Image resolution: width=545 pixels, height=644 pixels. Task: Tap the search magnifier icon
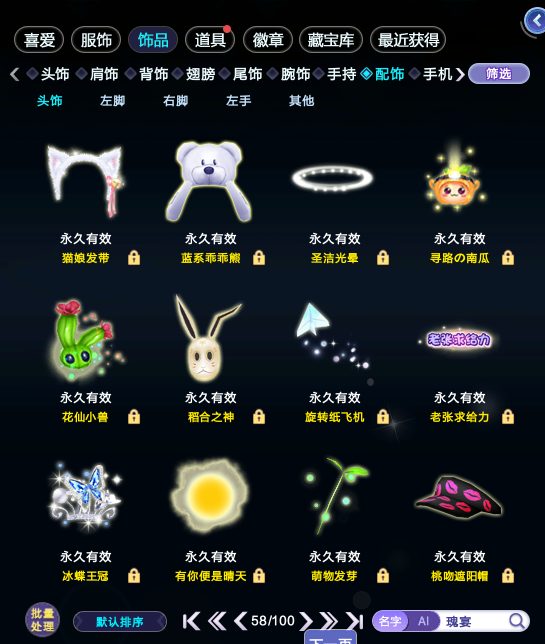click(x=516, y=621)
